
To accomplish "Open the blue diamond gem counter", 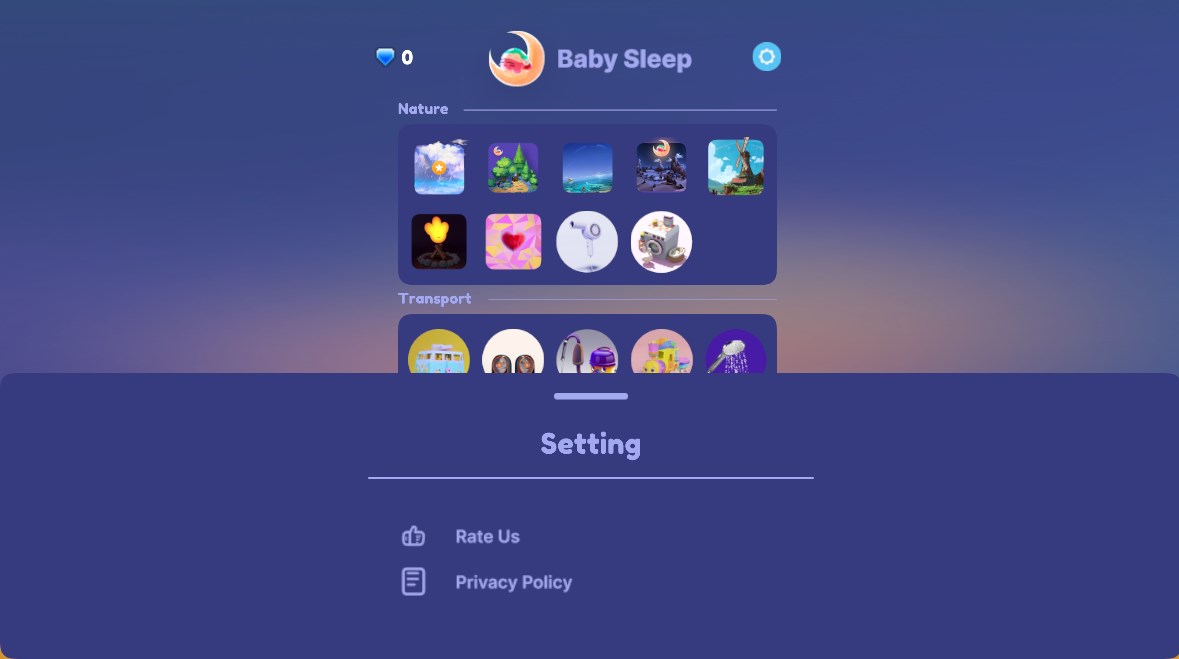I will point(394,58).
